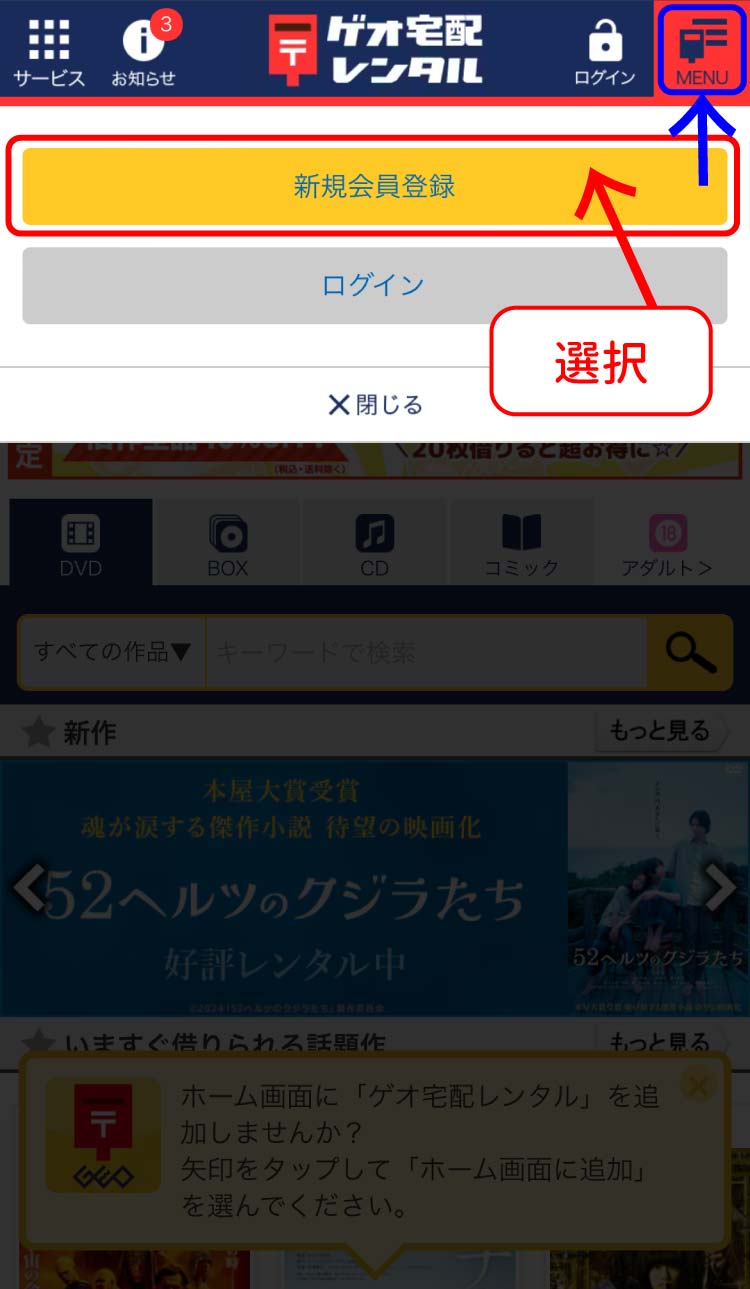Screen dimensions: 750x1289
Task: Show the next carousel banner
Action: point(721,888)
